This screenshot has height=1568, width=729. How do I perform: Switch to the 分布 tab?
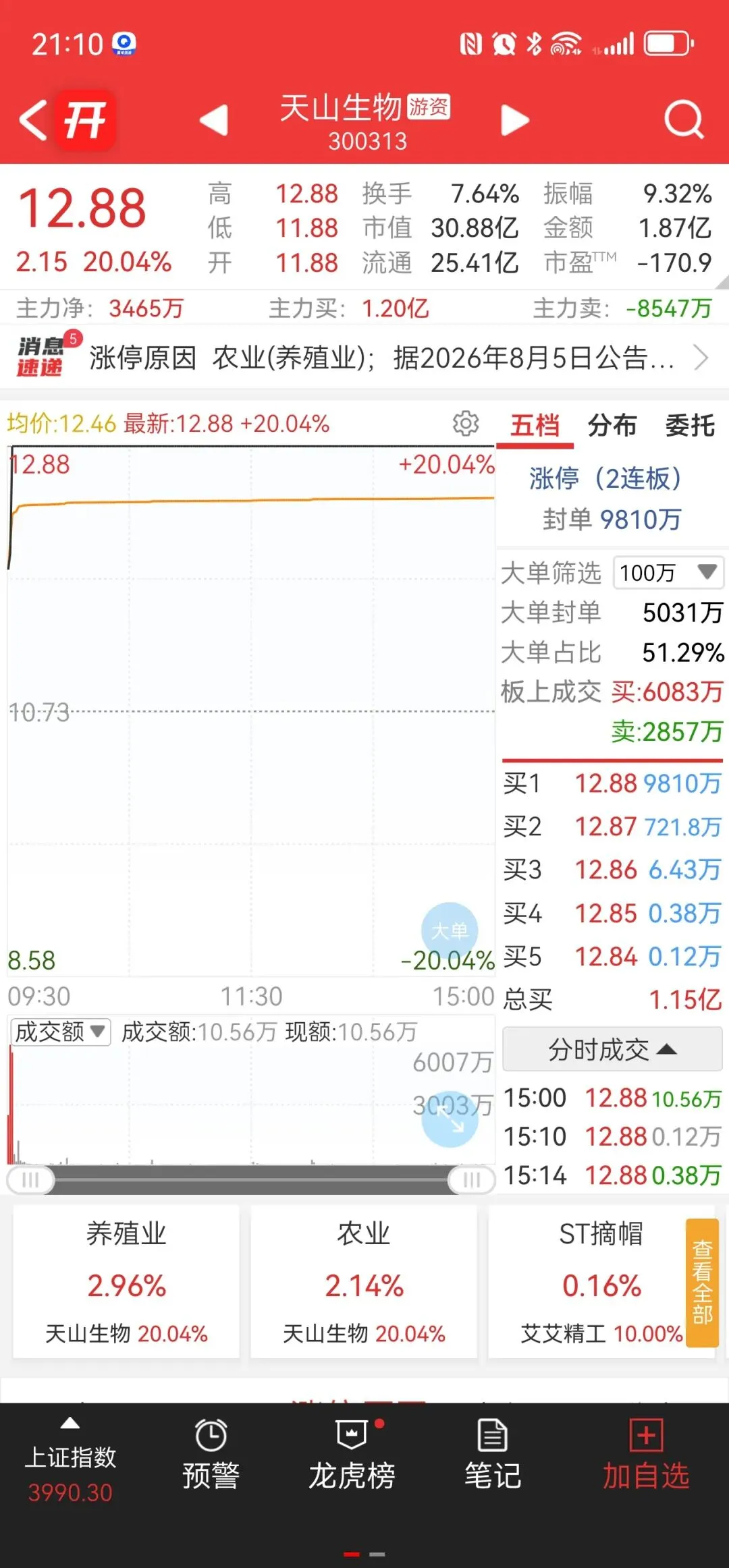[612, 426]
